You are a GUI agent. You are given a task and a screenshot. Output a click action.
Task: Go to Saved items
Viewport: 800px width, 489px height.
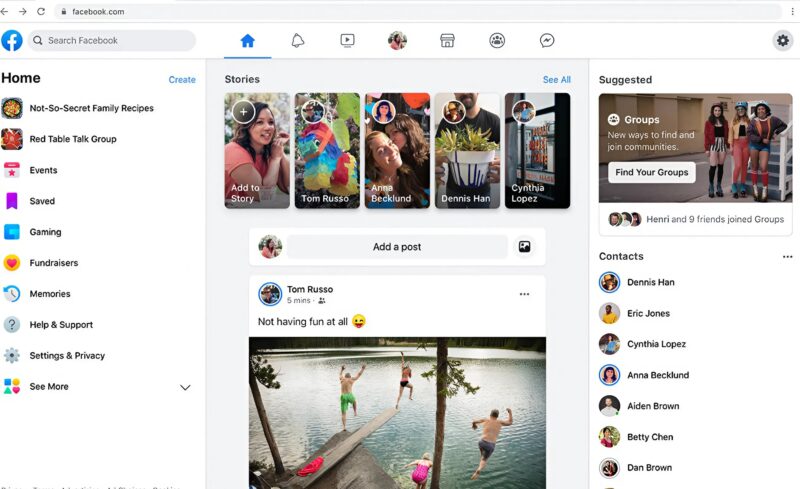(x=42, y=201)
